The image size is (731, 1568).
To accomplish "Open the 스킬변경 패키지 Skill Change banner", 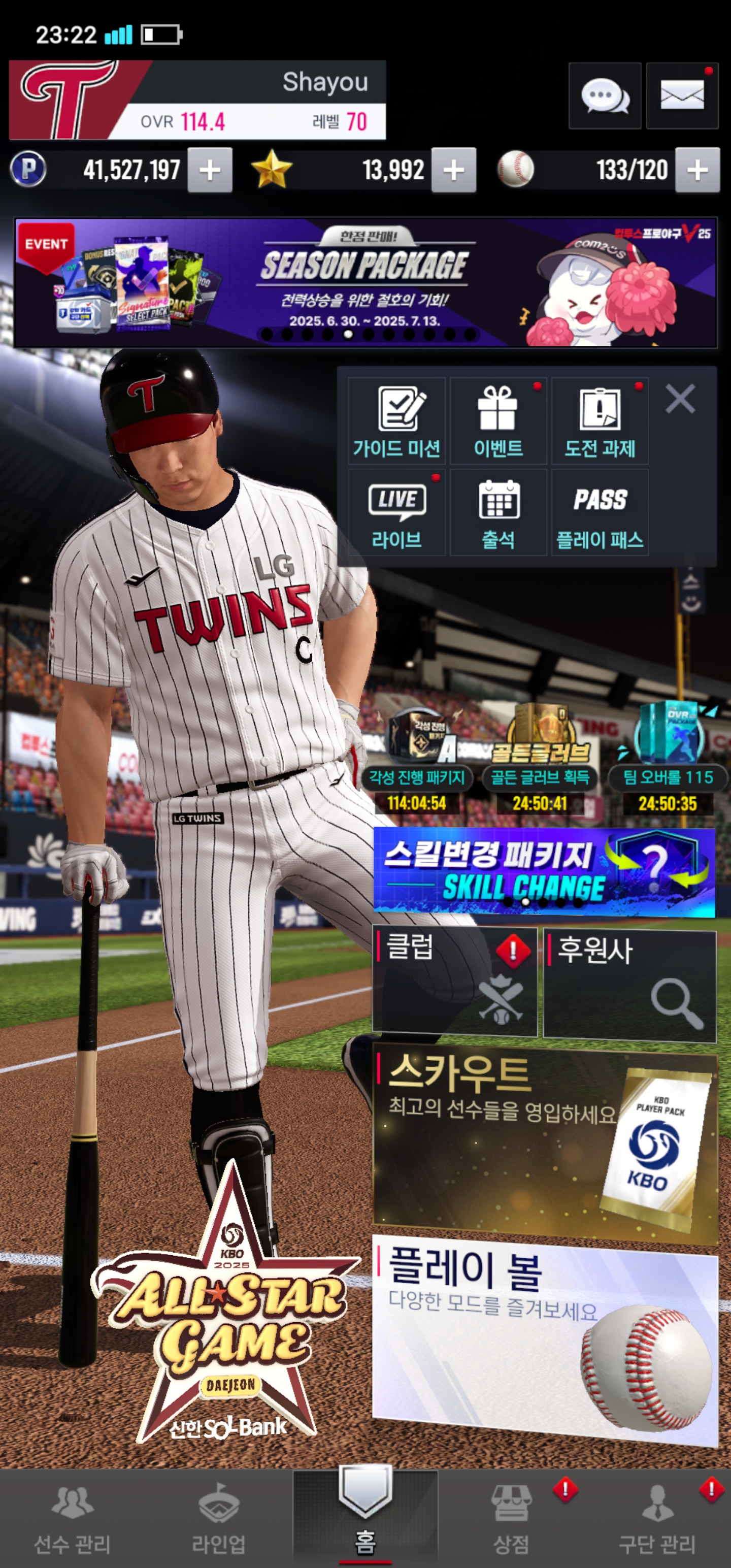I will click(544, 872).
